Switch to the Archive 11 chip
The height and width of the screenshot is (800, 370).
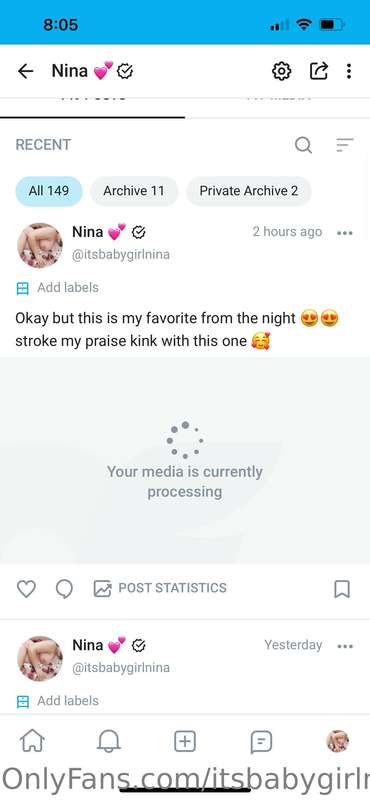pyautogui.click(x=134, y=191)
